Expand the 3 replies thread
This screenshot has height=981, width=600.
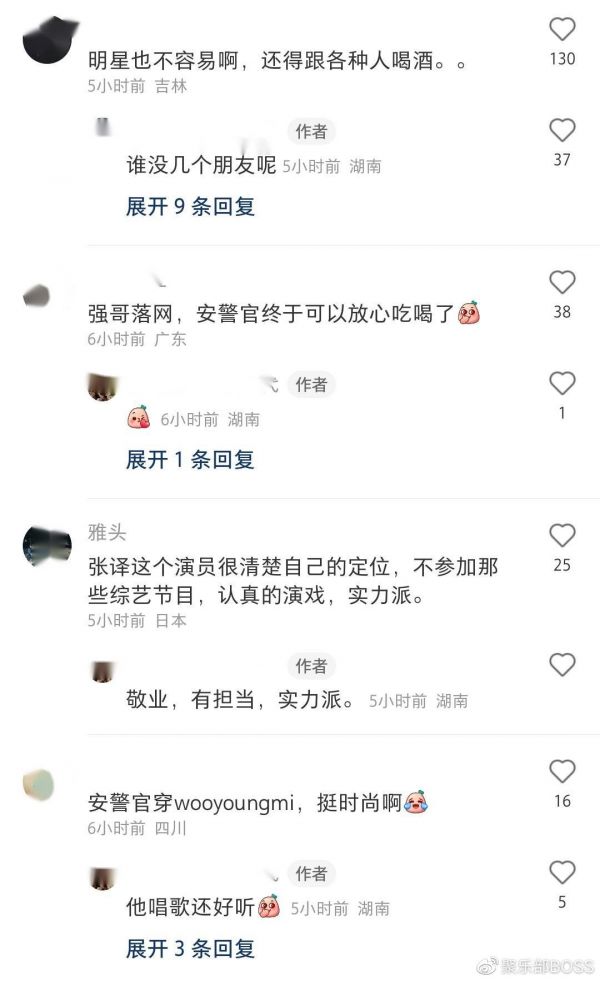tap(190, 948)
